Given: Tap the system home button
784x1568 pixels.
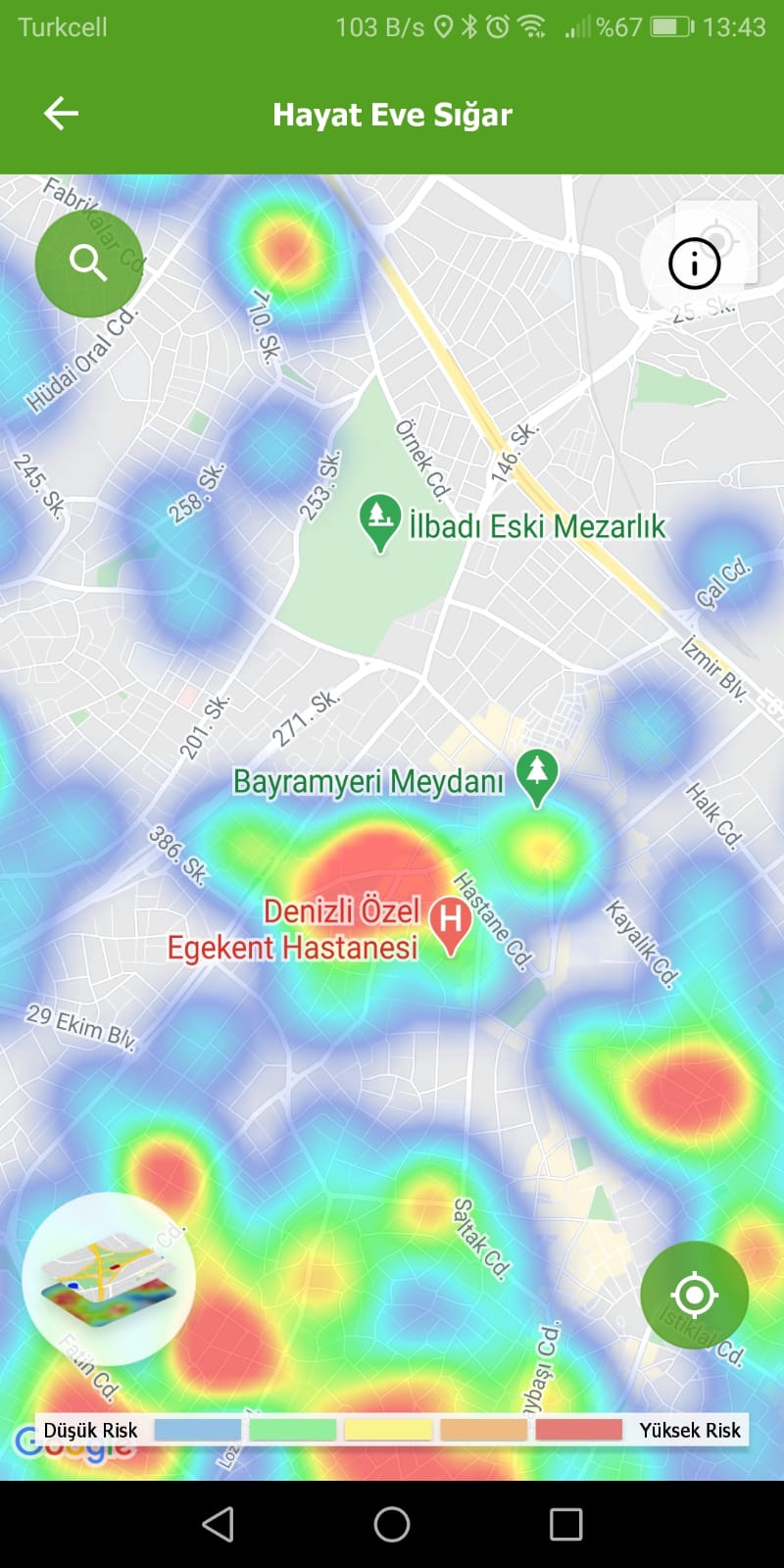Looking at the screenshot, I should (x=392, y=1524).
